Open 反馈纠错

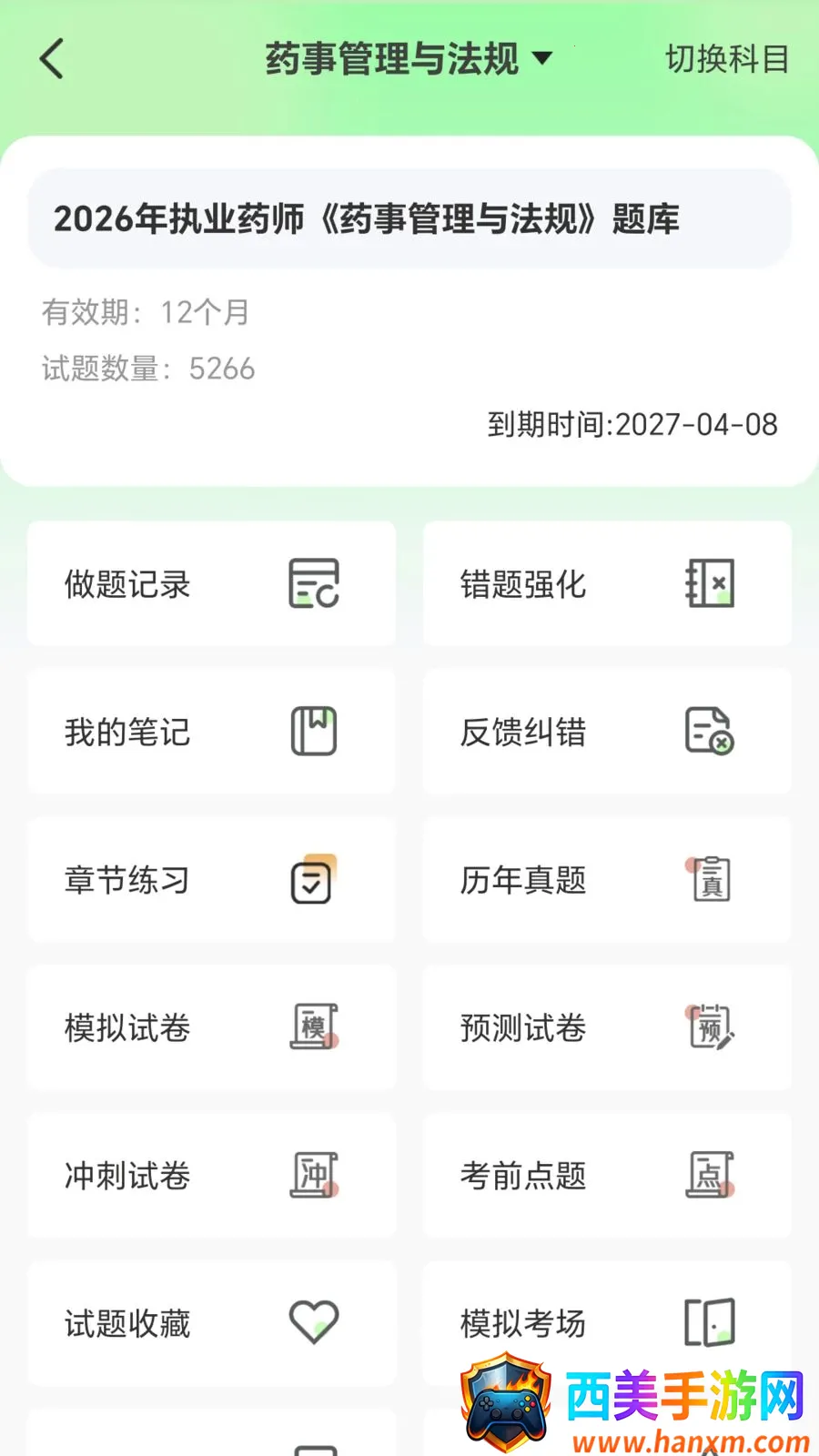click(607, 732)
